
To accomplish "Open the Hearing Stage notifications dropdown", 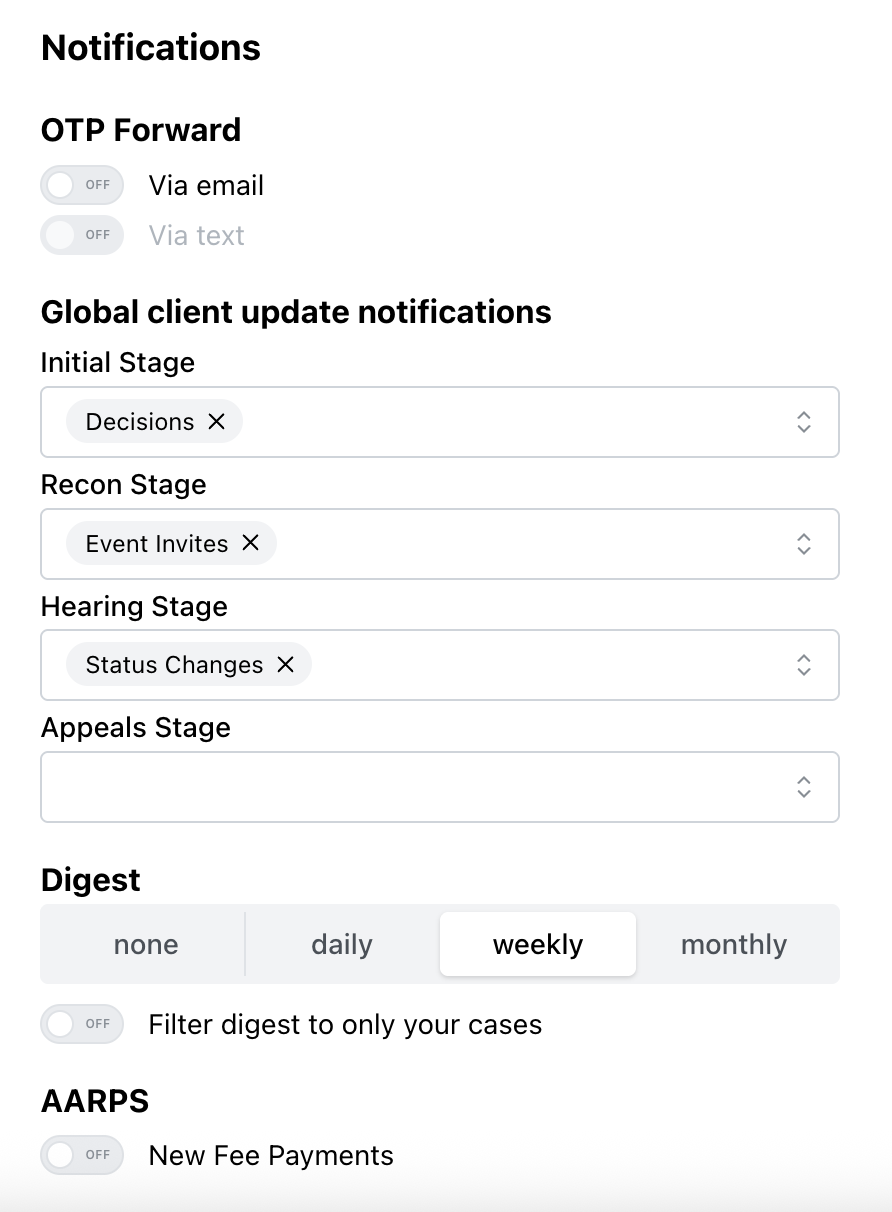I will (500, 665).
